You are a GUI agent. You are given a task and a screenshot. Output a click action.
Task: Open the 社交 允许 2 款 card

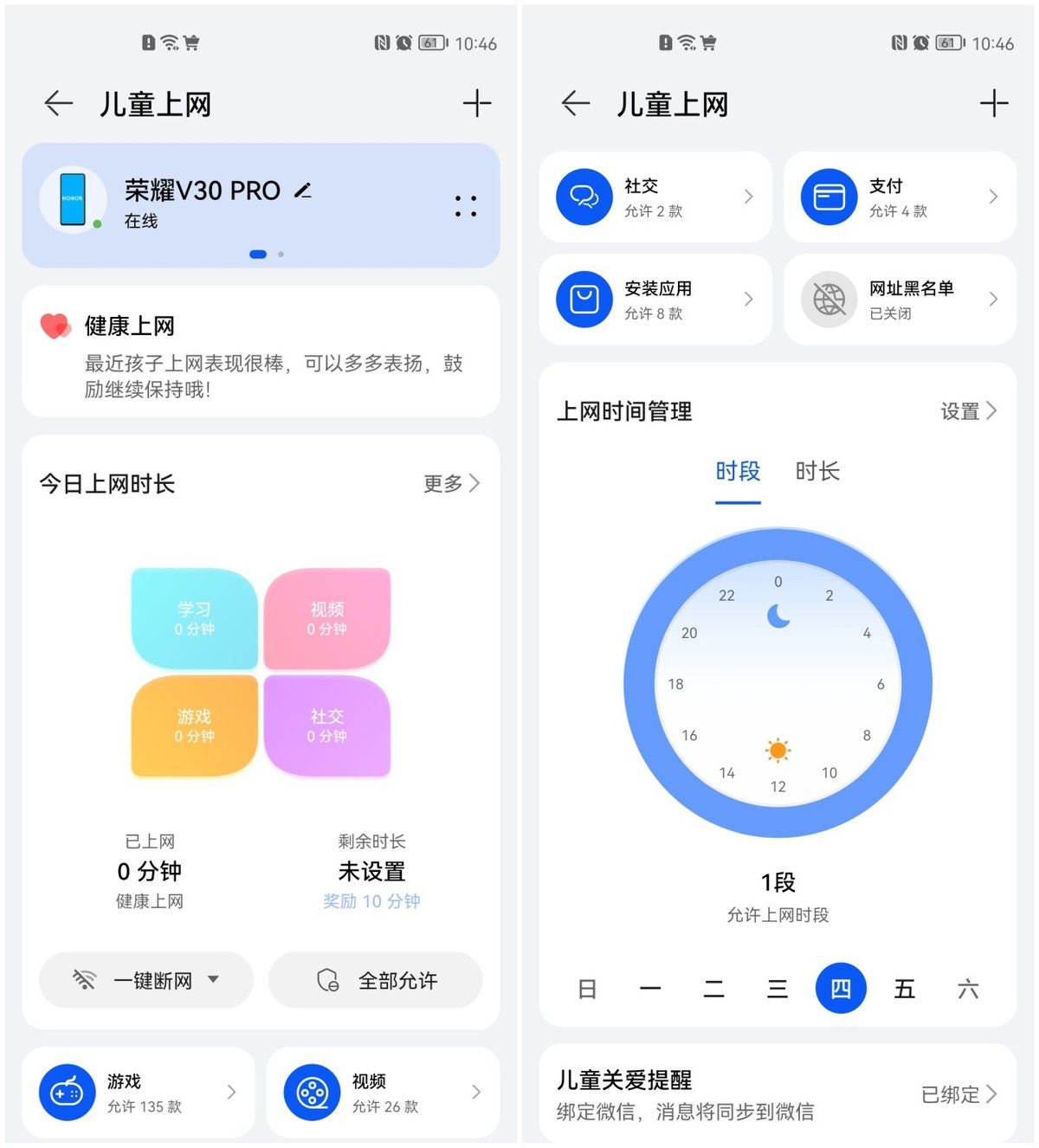tap(655, 197)
